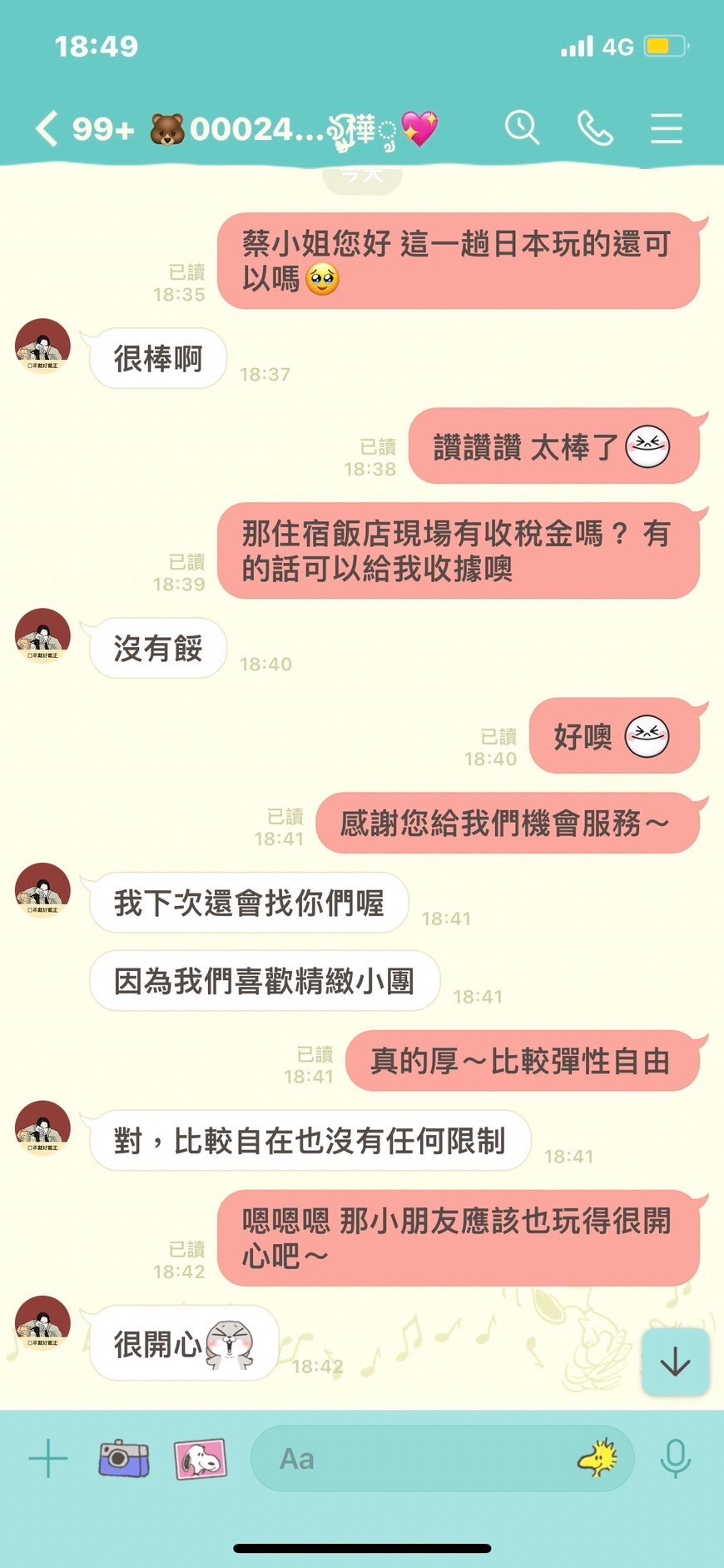Open the camera to take a photo
Image resolution: width=724 pixels, height=1568 pixels.
point(124,1458)
